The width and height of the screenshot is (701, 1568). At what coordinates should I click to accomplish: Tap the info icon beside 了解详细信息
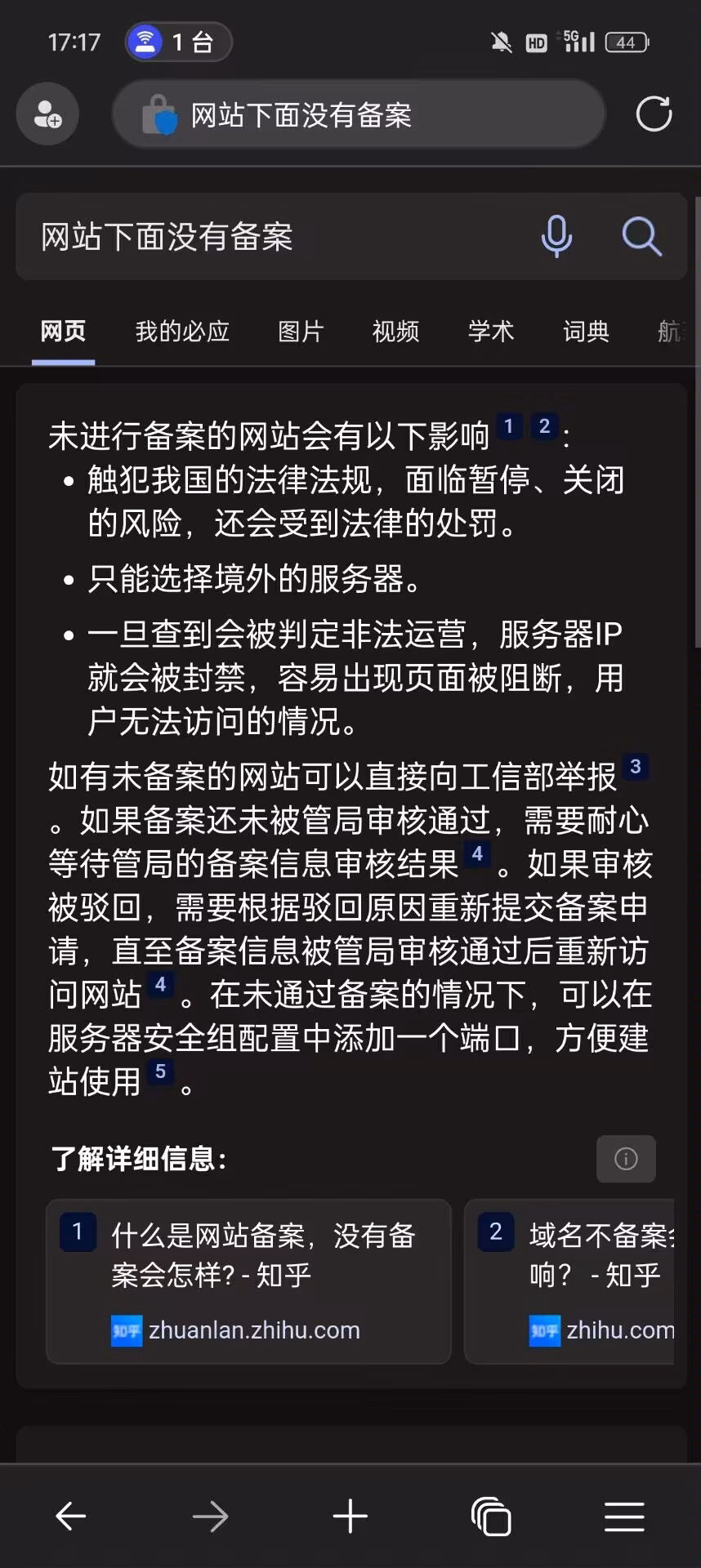pyautogui.click(x=626, y=1159)
